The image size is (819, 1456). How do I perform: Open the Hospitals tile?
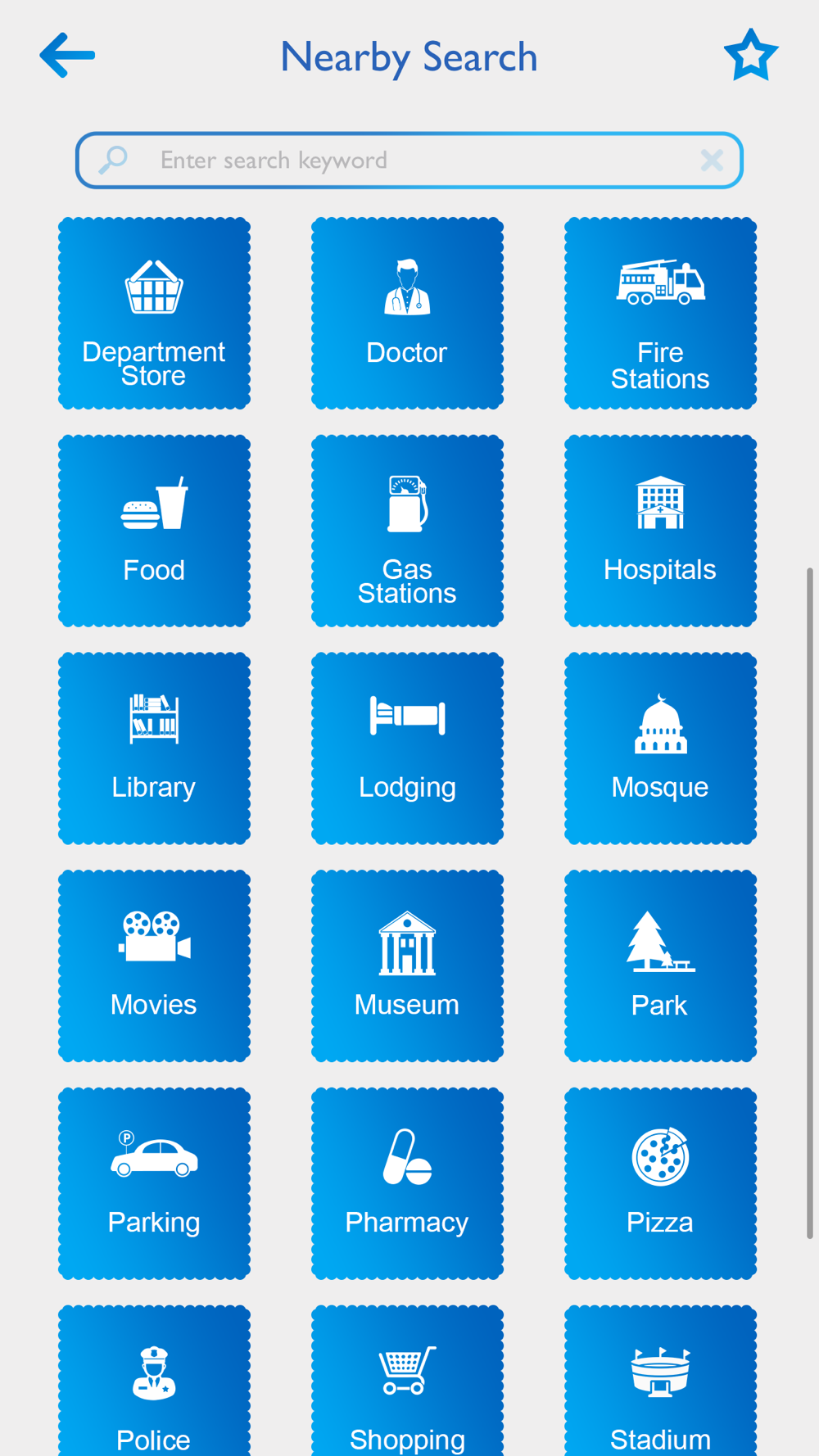pos(660,531)
